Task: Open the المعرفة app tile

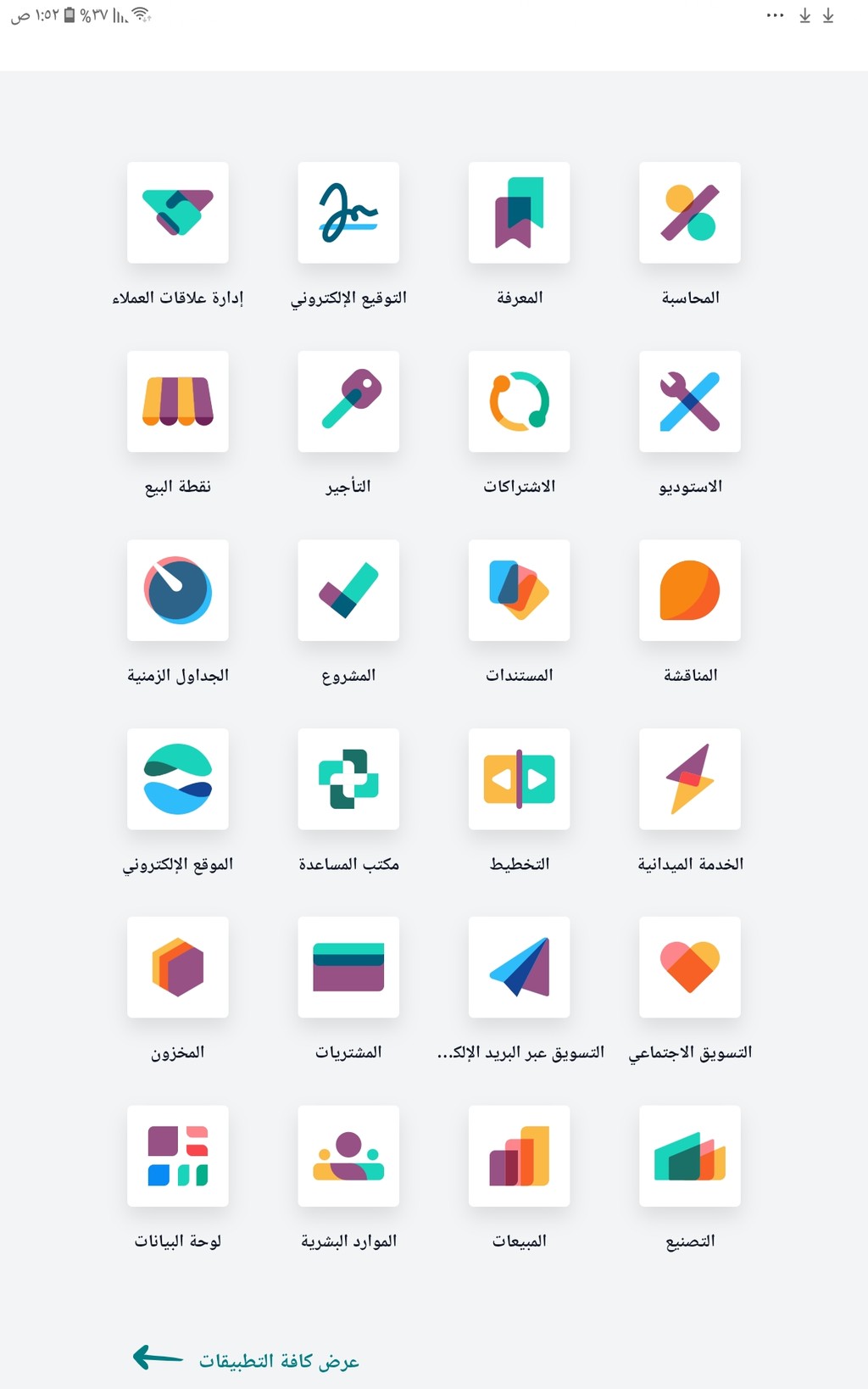Action: (x=519, y=212)
